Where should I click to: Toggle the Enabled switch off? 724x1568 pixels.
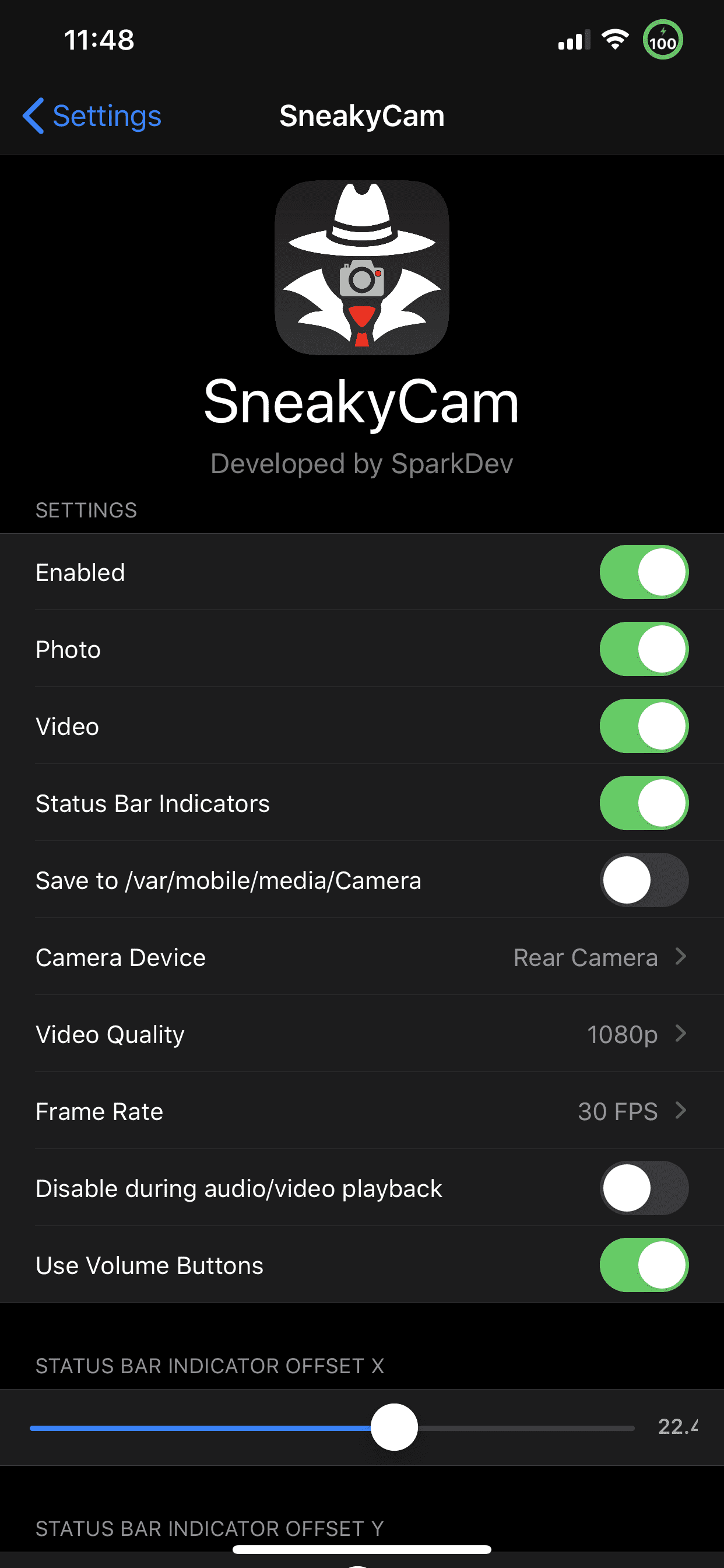coord(643,572)
